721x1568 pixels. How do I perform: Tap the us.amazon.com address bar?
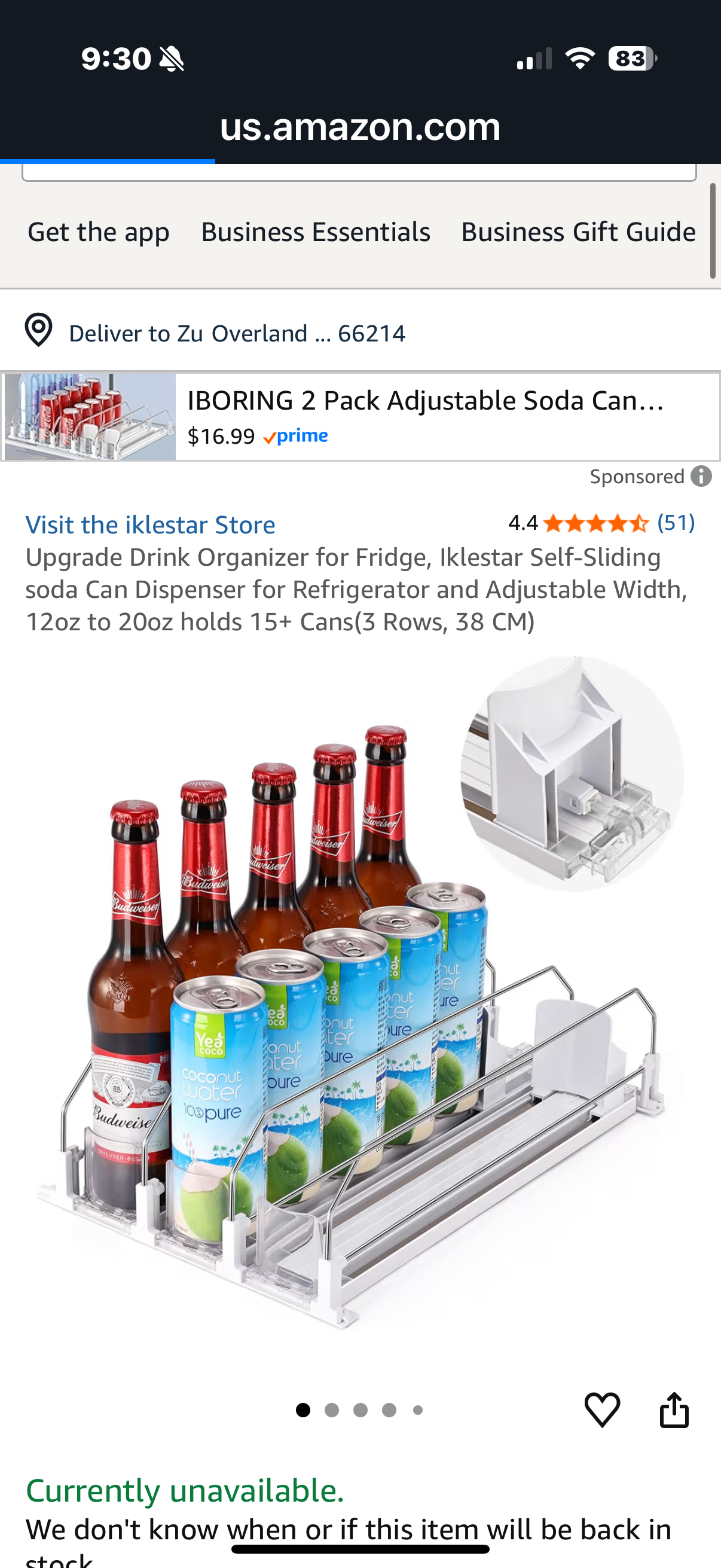click(x=360, y=128)
